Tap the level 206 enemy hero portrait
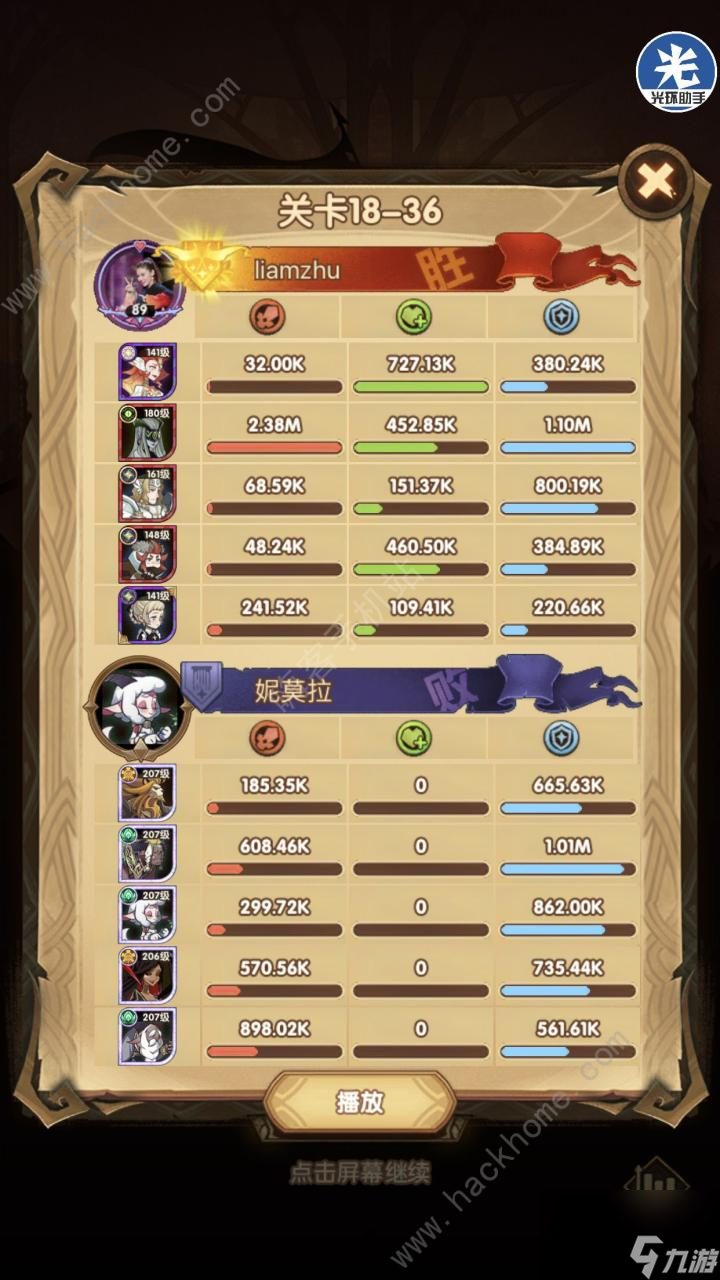Screen dimensions: 720x1280 click(x=147, y=976)
